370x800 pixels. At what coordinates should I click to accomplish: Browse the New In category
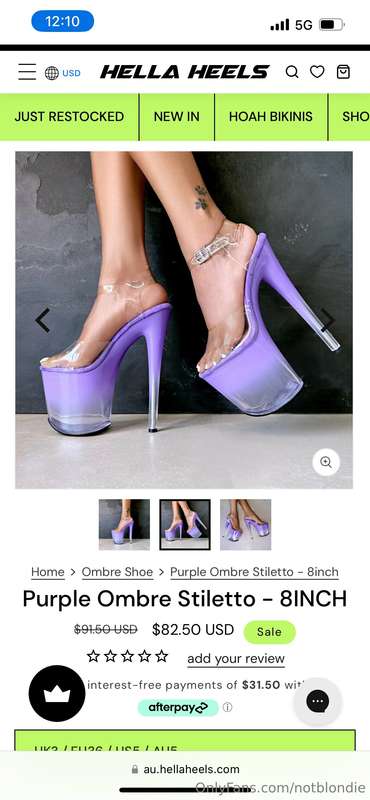click(x=177, y=116)
